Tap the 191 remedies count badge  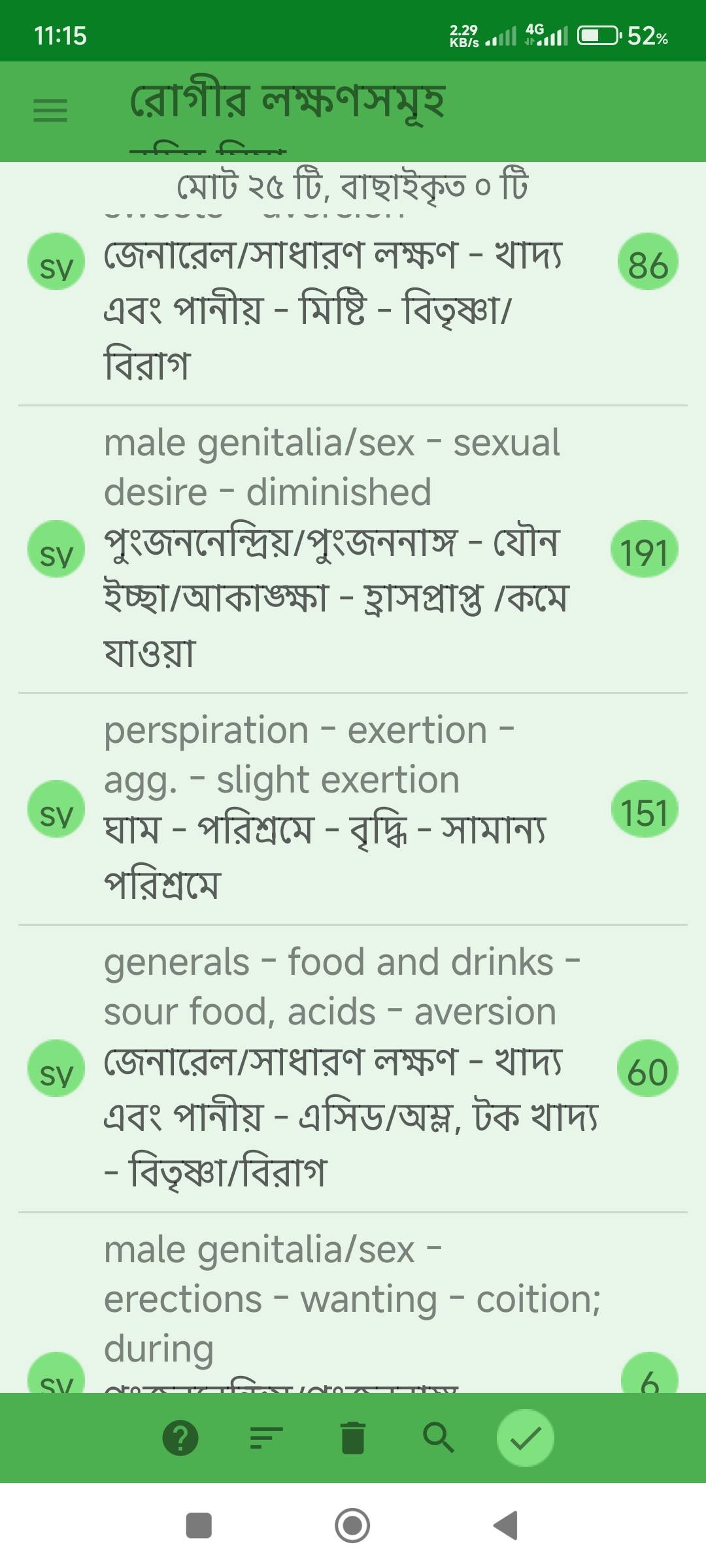[644, 549]
